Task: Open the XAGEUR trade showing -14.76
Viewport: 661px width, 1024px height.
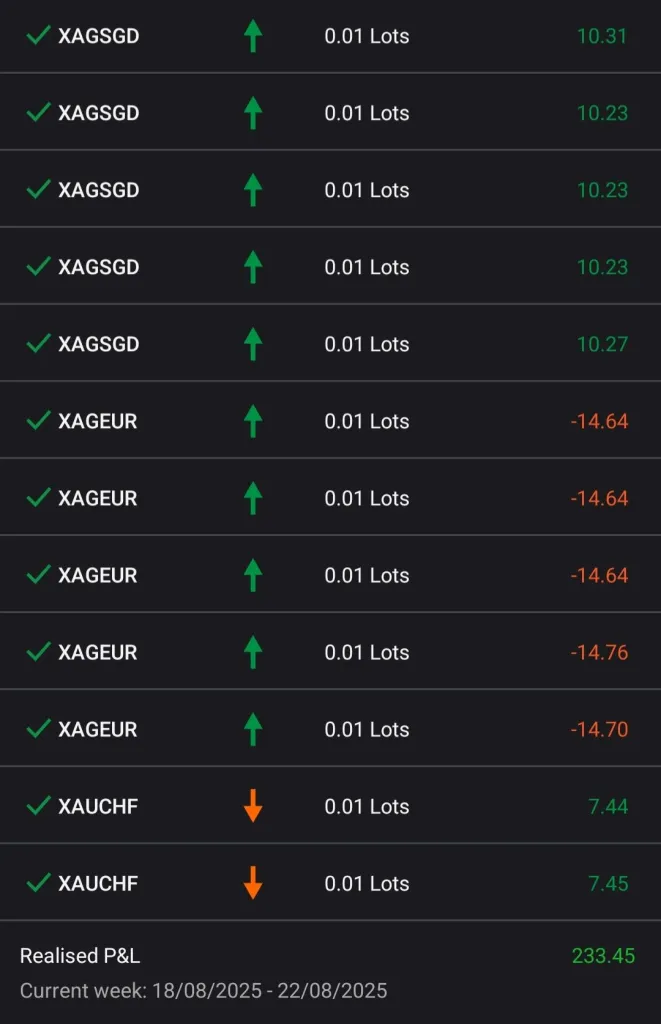Action: click(x=330, y=652)
